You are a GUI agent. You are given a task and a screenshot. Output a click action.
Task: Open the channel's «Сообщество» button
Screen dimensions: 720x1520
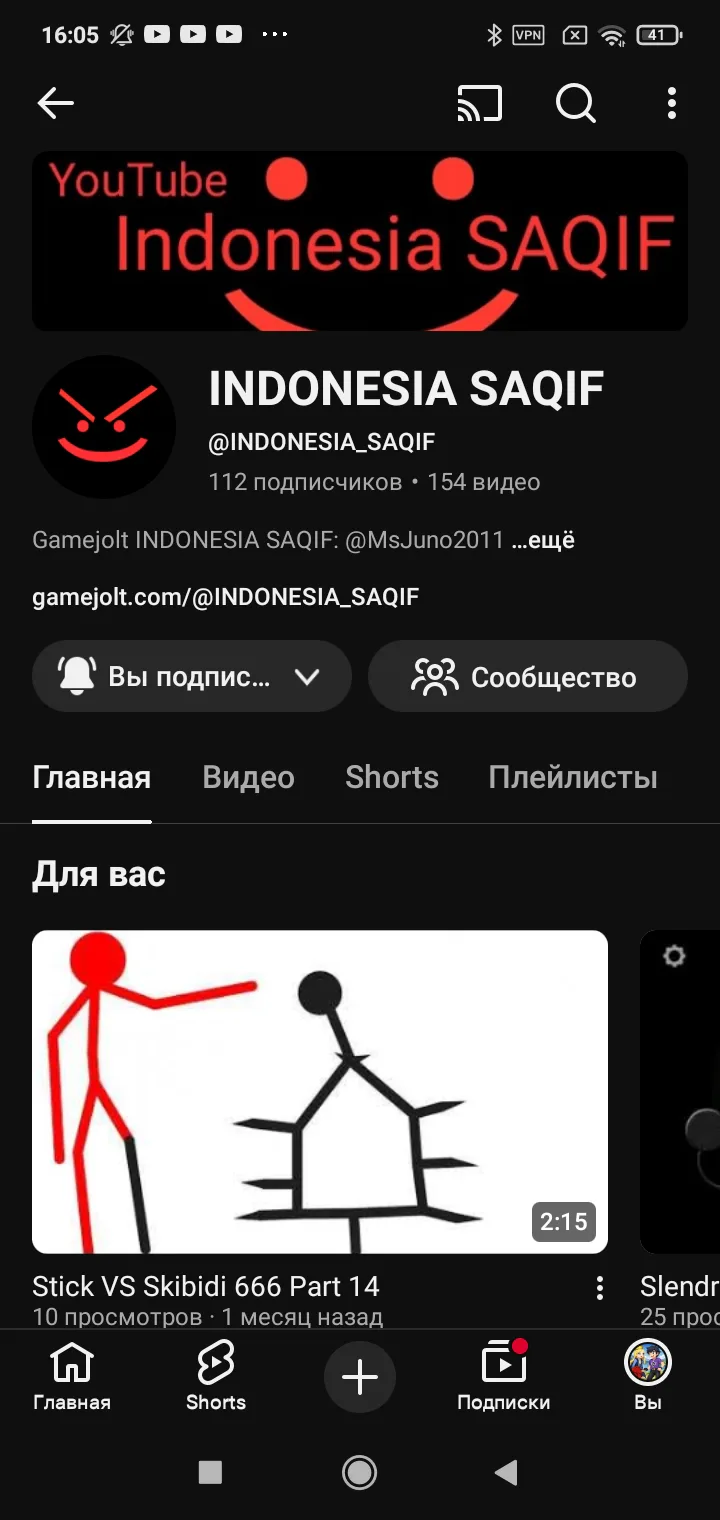click(528, 677)
